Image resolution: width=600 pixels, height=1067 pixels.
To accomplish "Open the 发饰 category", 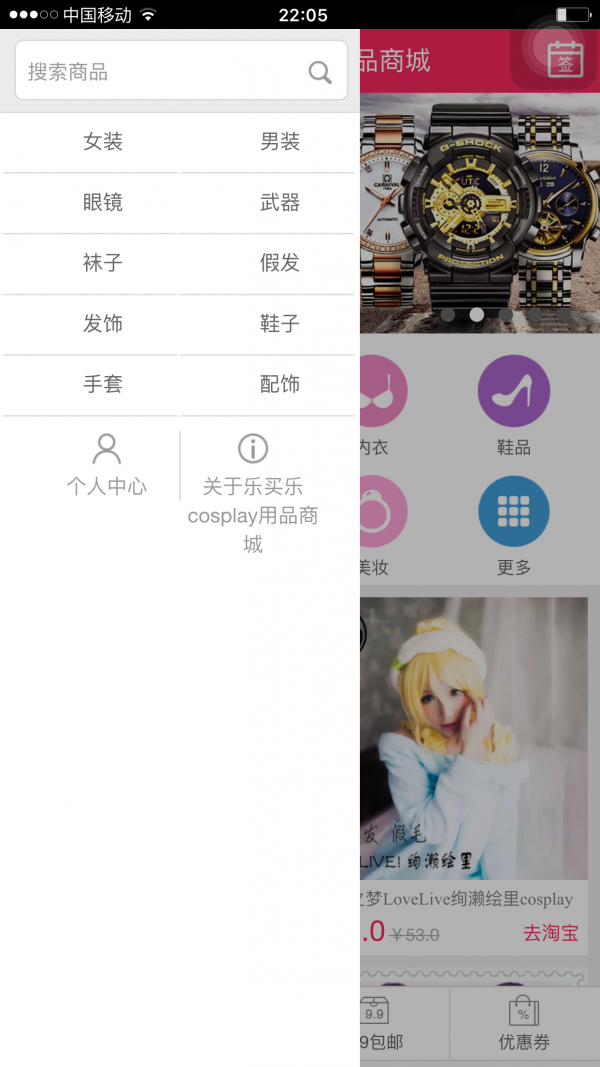I will pos(103,324).
